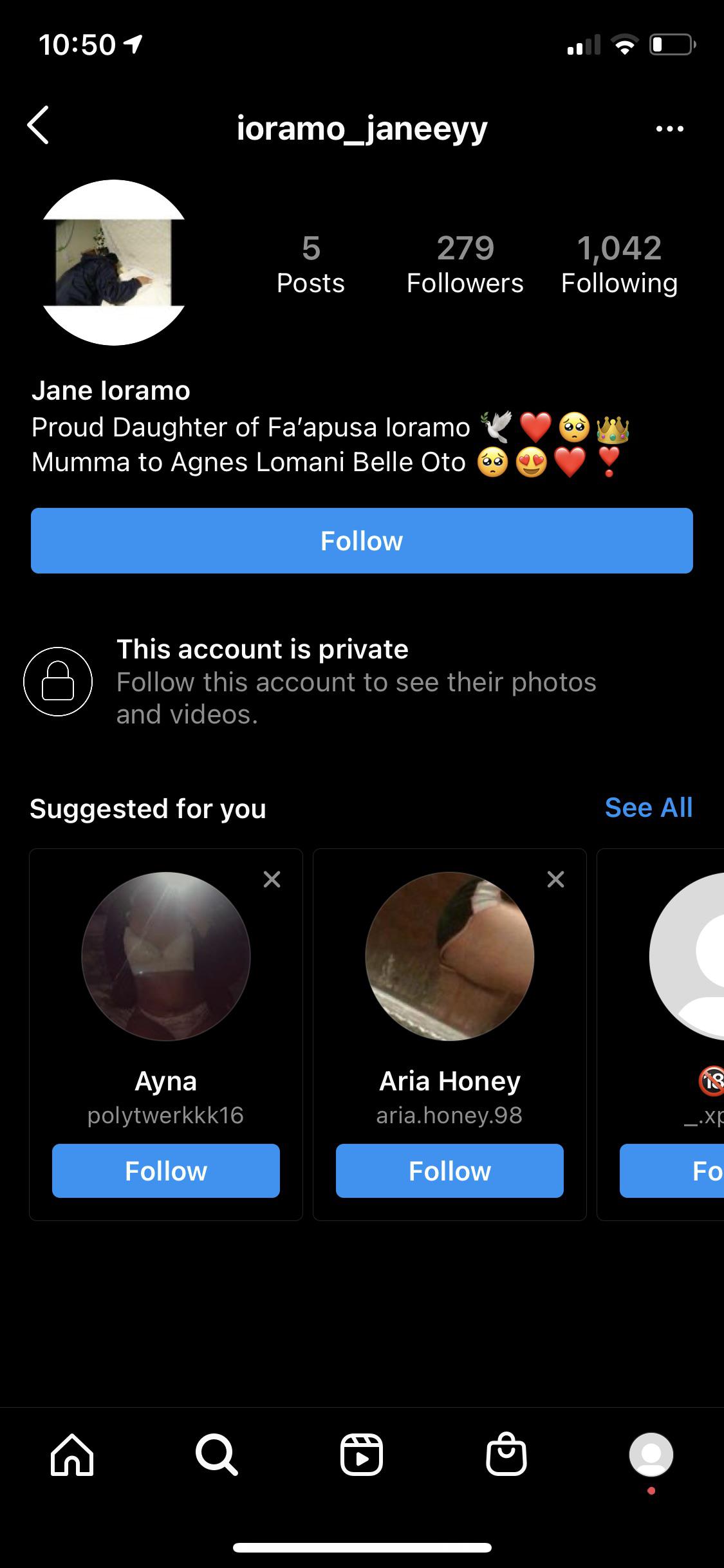The image size is (724, 1568).
Task: Open the three-dot options menu
Action: [x=669, y=129]
